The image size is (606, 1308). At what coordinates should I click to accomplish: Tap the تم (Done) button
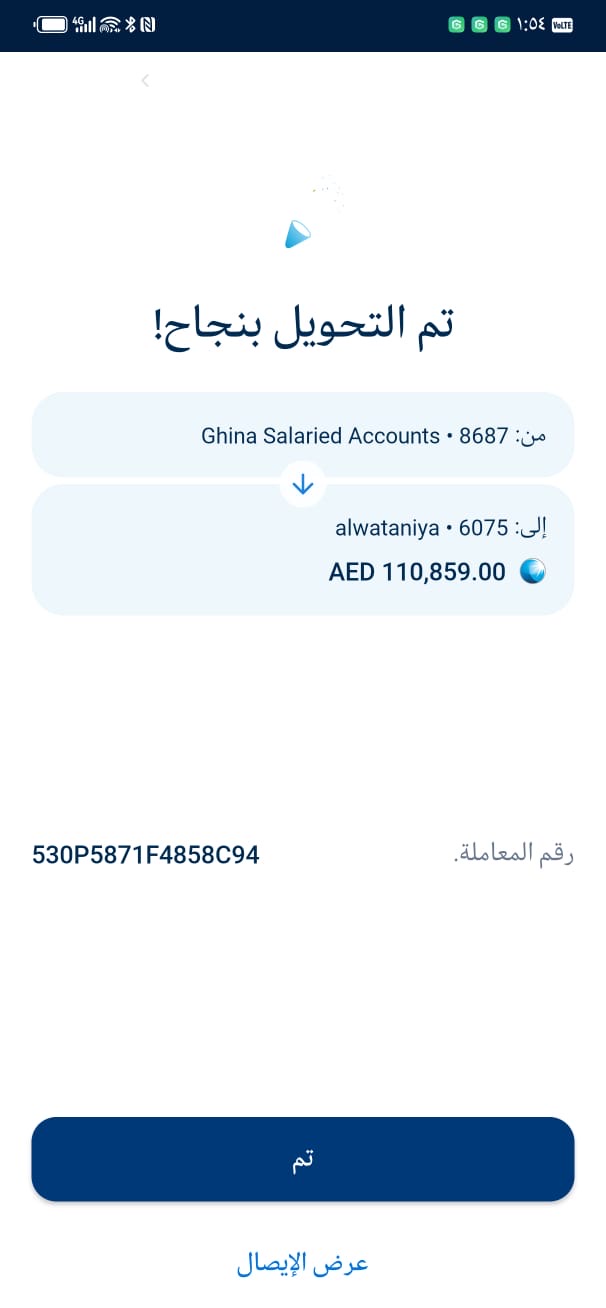click(x=303, y=1159)
